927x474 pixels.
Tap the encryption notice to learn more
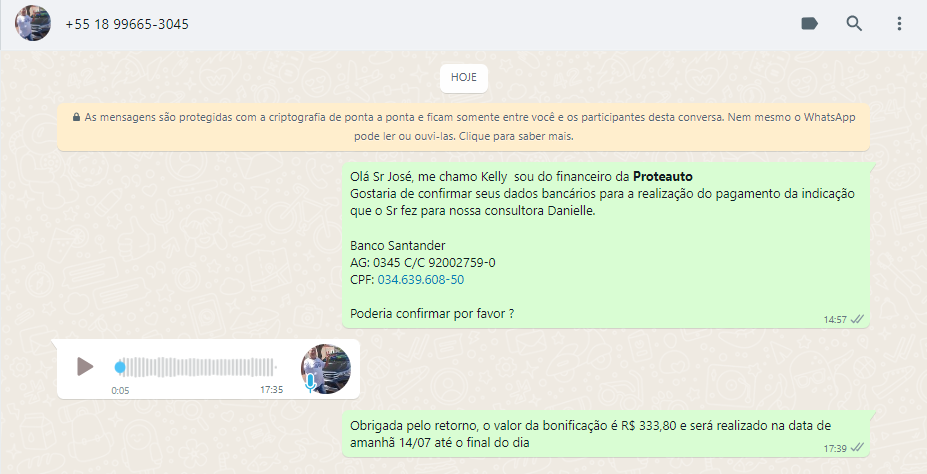(x=463, y=127)
